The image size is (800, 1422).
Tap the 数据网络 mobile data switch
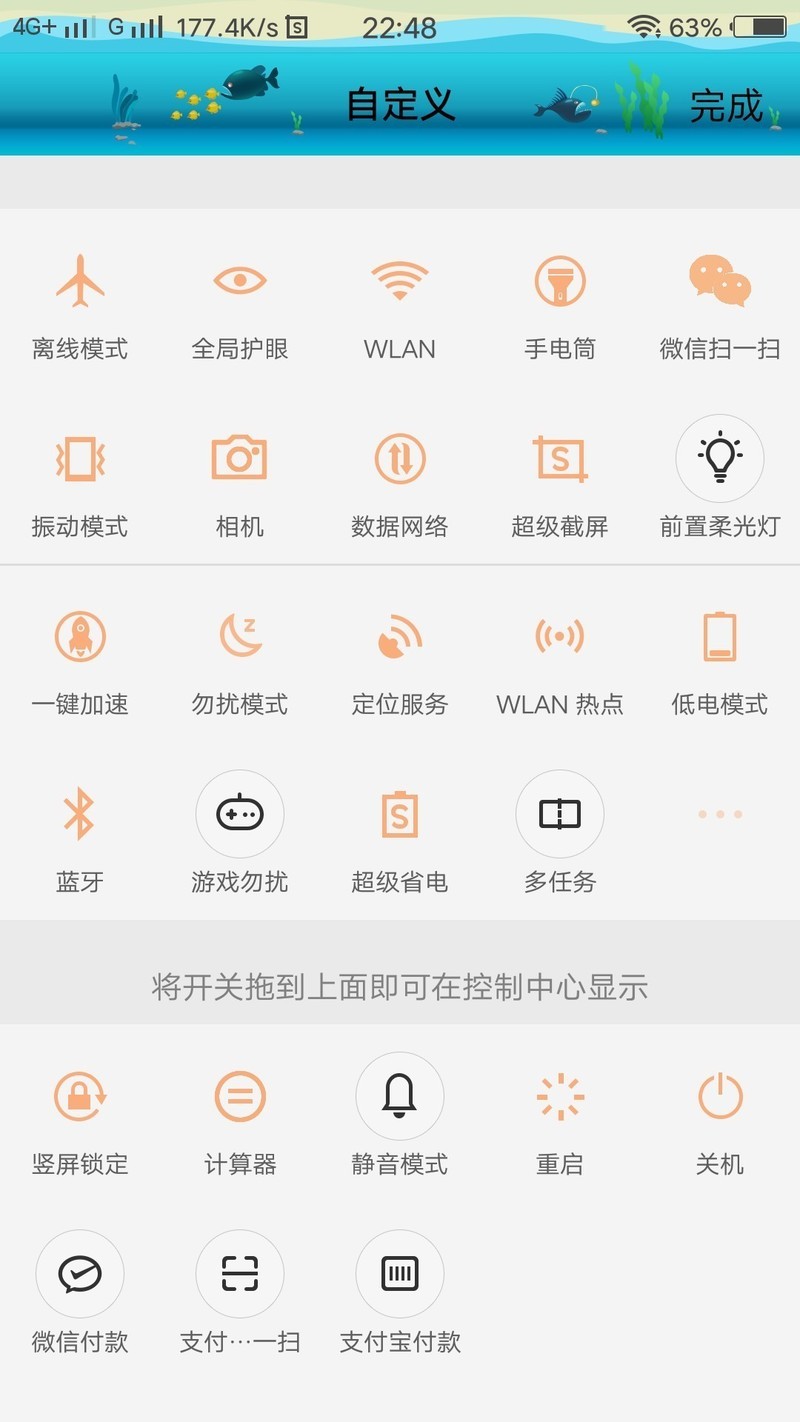[400, 459]
